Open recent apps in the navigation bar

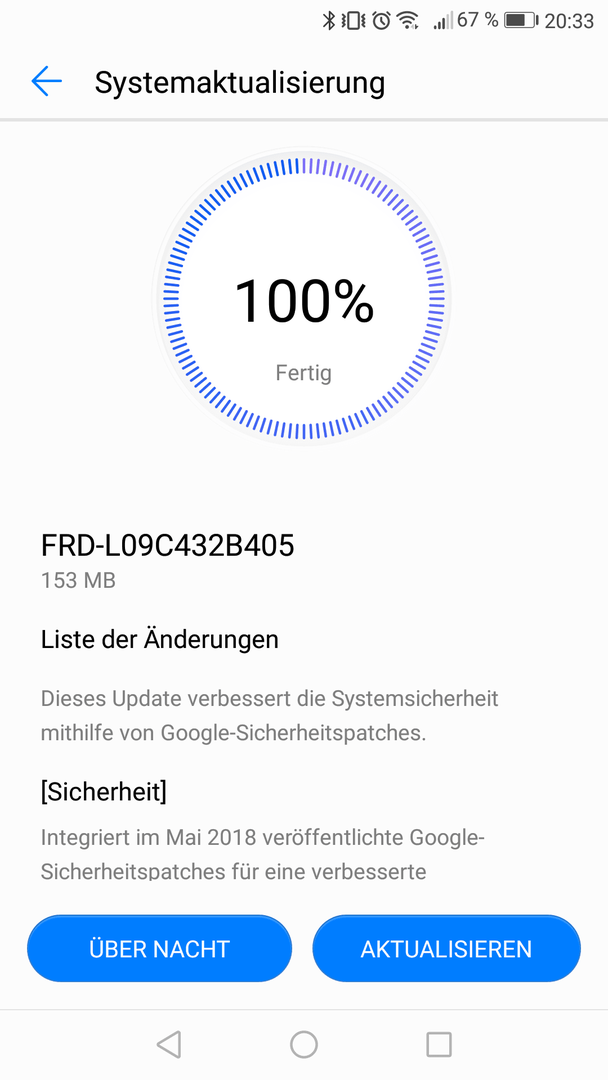439,1043
